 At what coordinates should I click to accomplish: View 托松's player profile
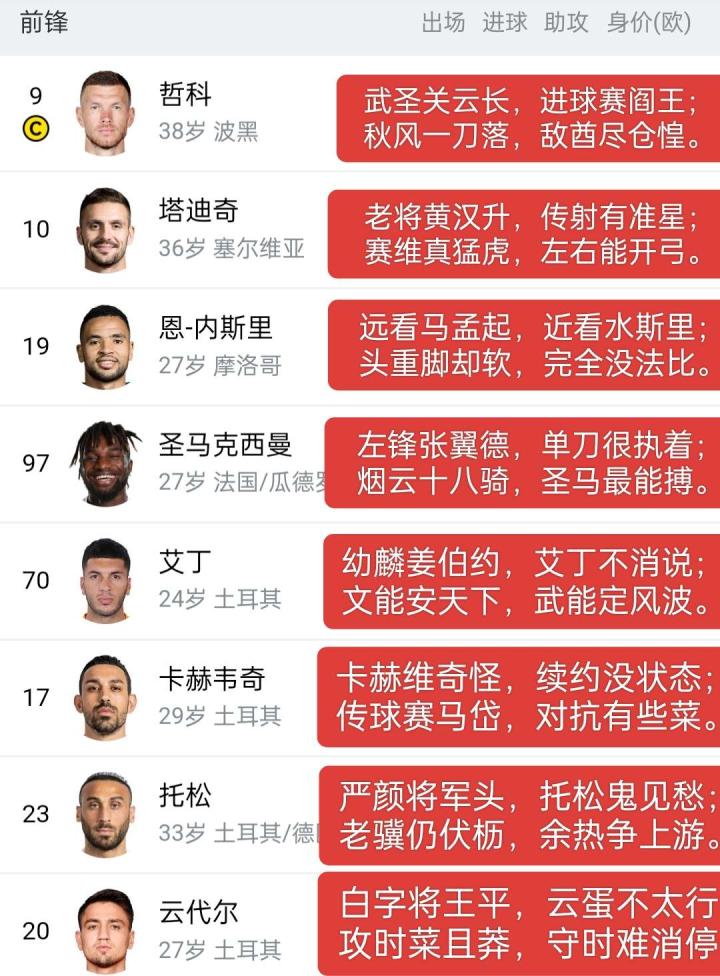point(186,797)
